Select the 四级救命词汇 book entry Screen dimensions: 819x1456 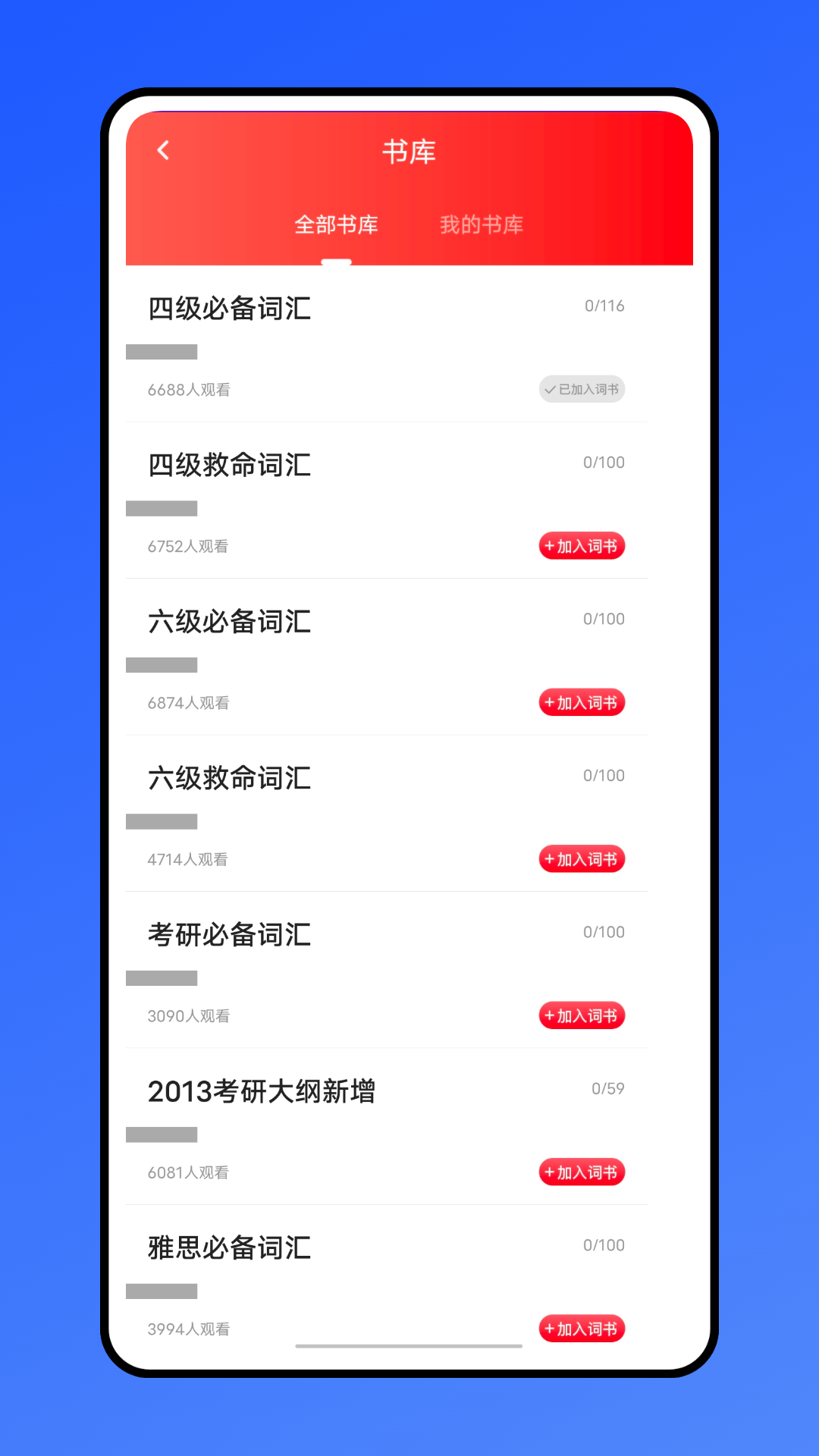tap(230, 465)
